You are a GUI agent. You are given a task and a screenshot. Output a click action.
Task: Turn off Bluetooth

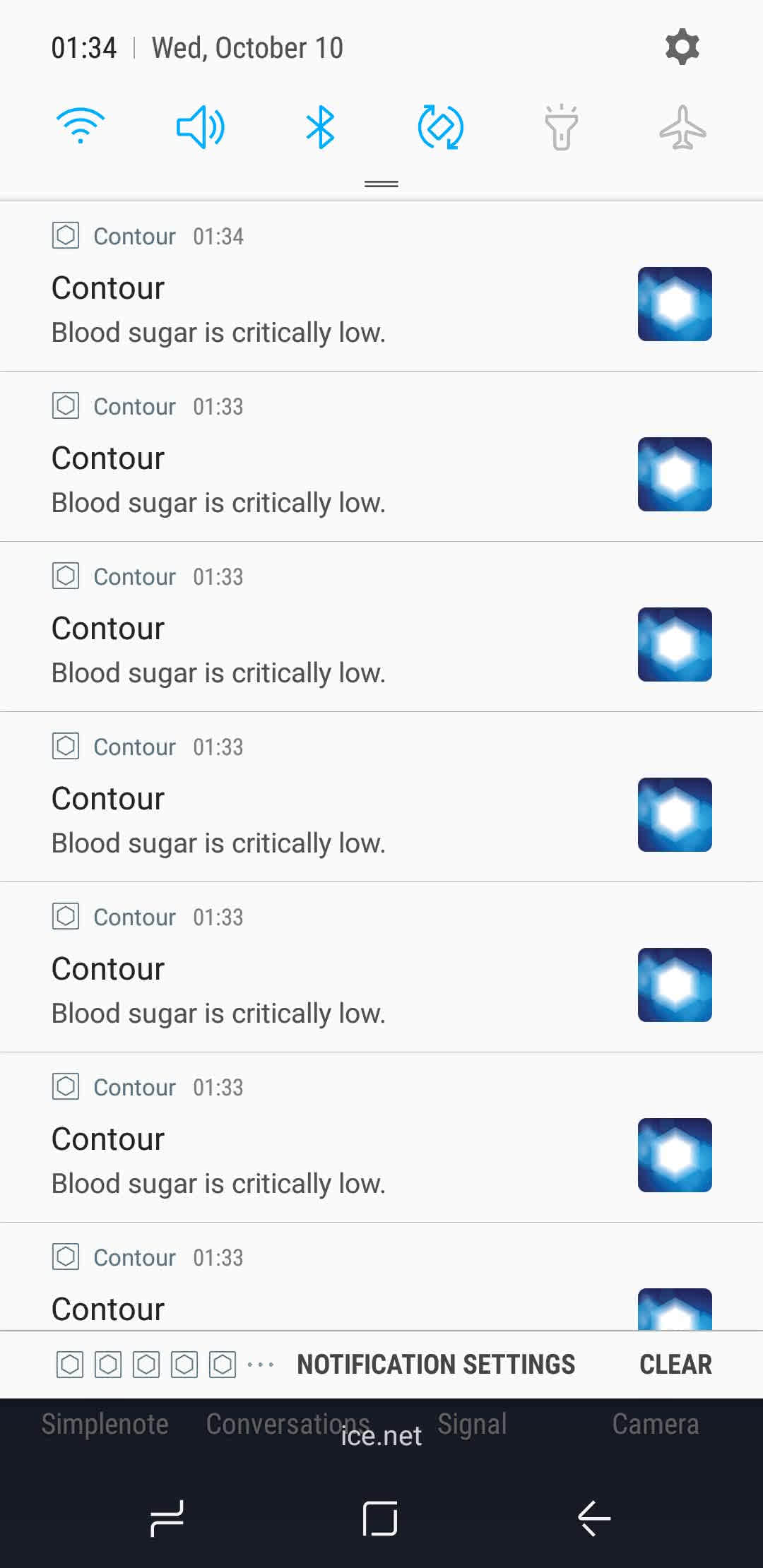click(x=320, y=127)
